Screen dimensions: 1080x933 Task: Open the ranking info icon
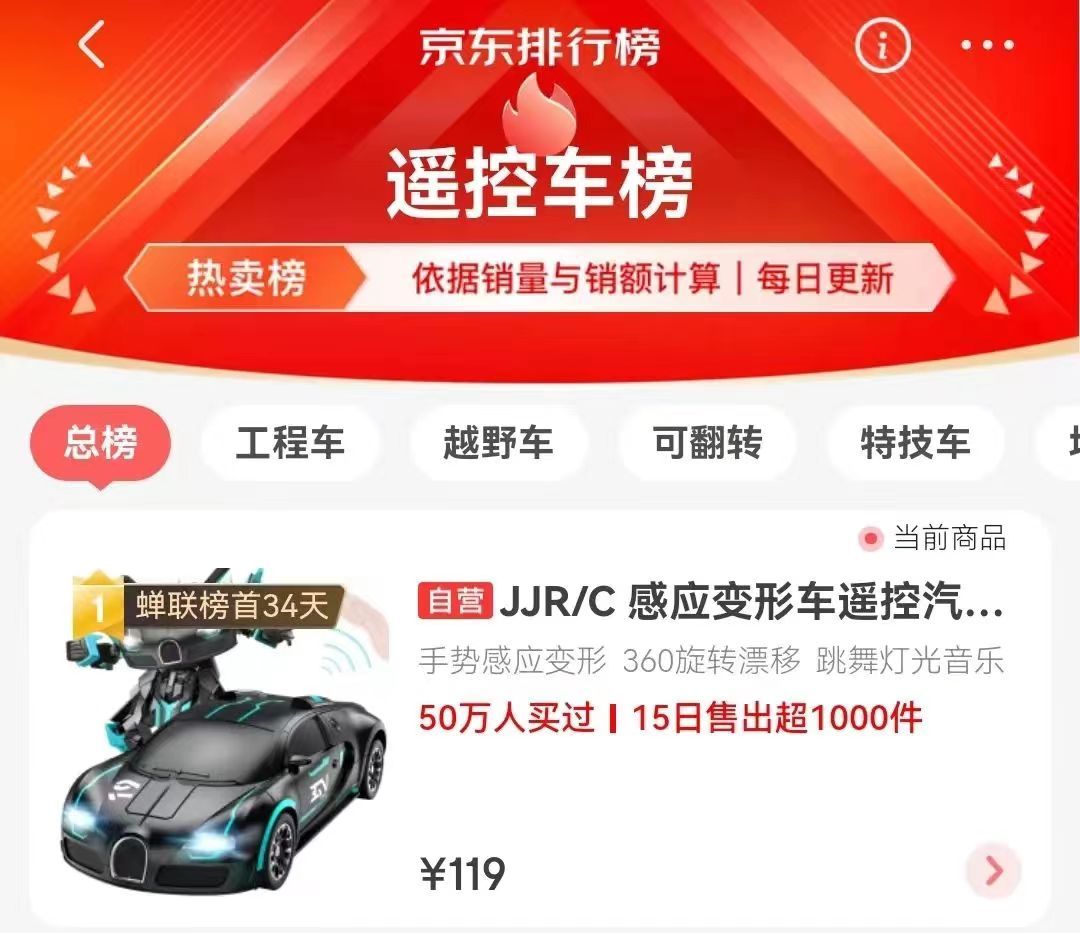tap(883, 45)
